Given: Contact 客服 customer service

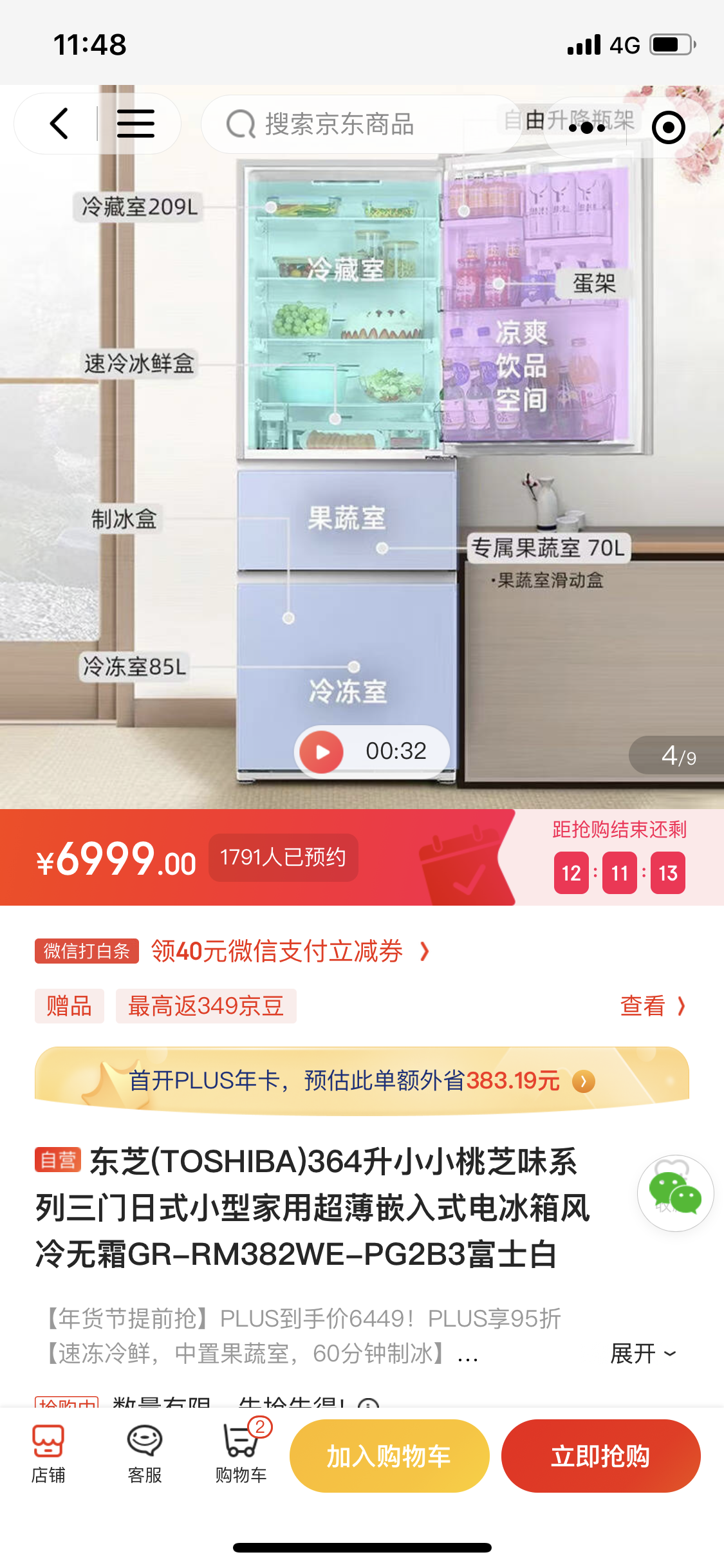Looking at the screenshot, I should (145, 1455).
